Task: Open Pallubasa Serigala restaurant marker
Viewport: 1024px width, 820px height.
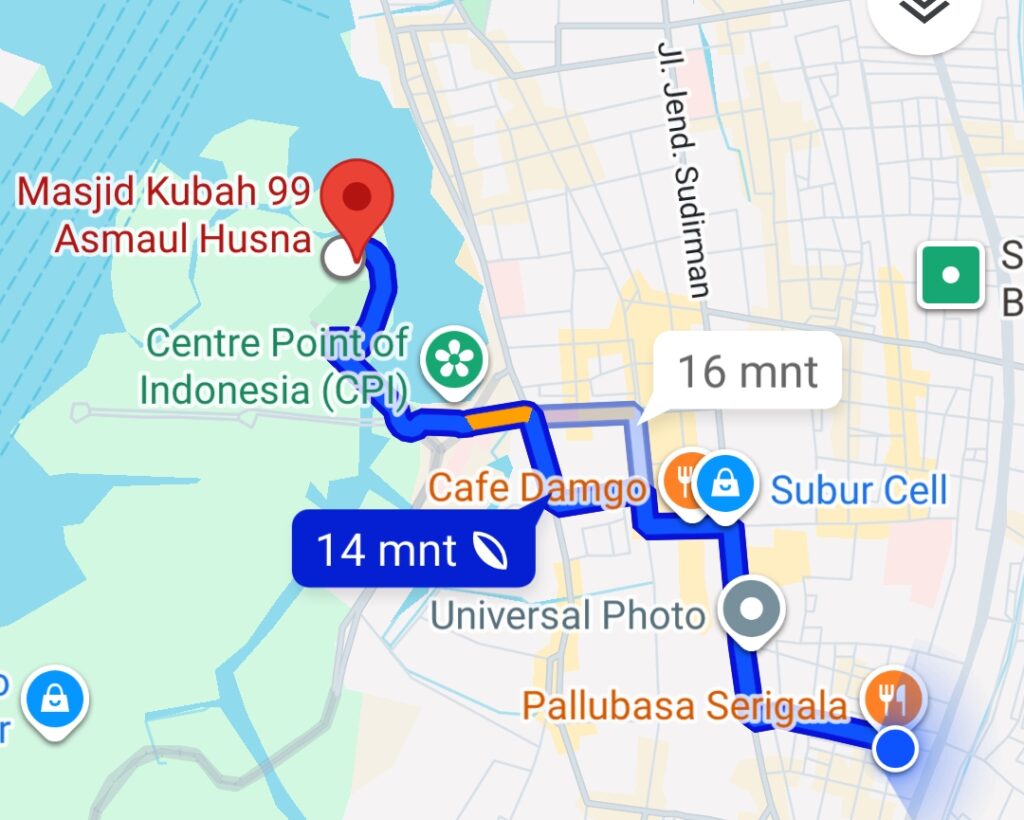Action: point(894,697)
